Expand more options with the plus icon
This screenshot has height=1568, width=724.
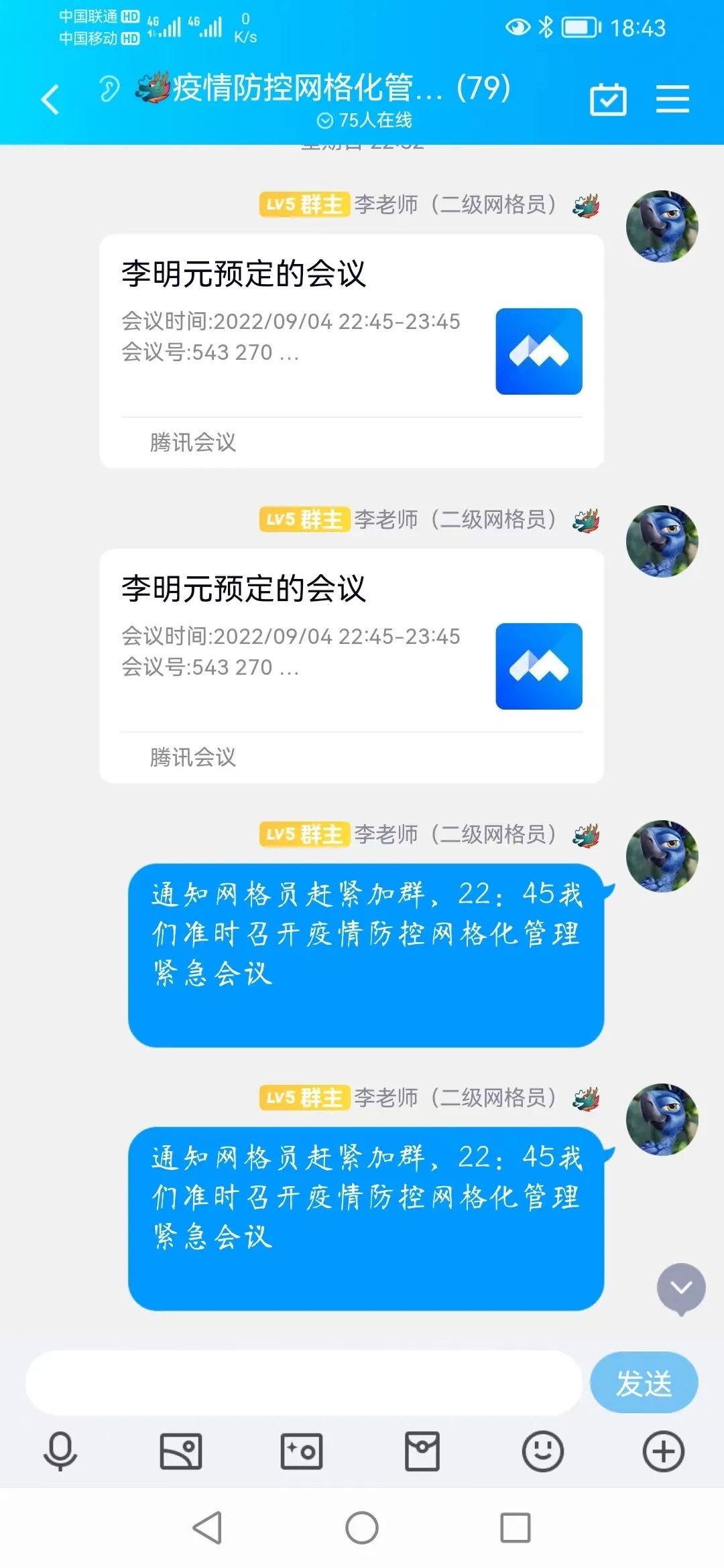pyautogui.click(x=664, y=1451)
